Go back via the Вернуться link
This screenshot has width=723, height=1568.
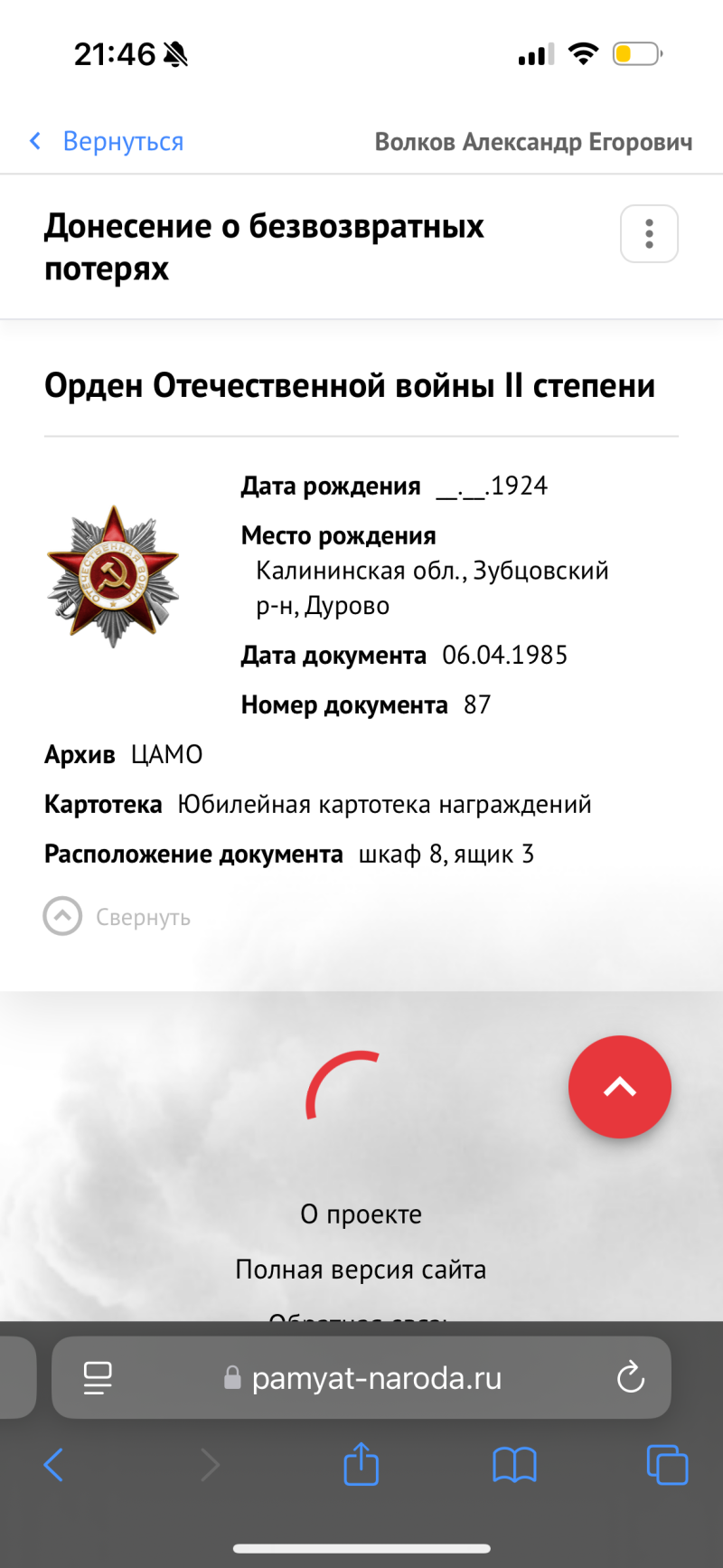click(107, 141)
